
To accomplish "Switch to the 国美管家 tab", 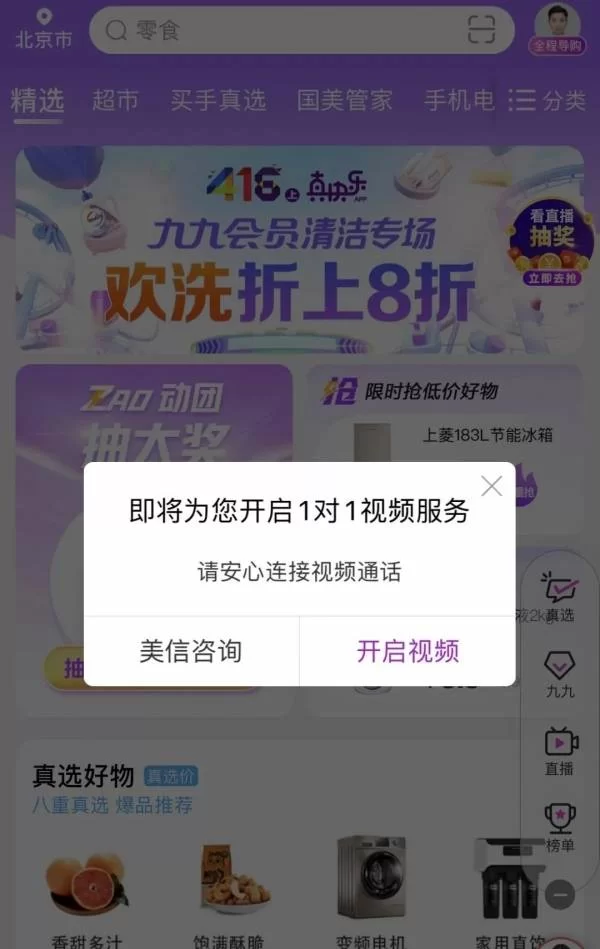I will tap(345, 100).
